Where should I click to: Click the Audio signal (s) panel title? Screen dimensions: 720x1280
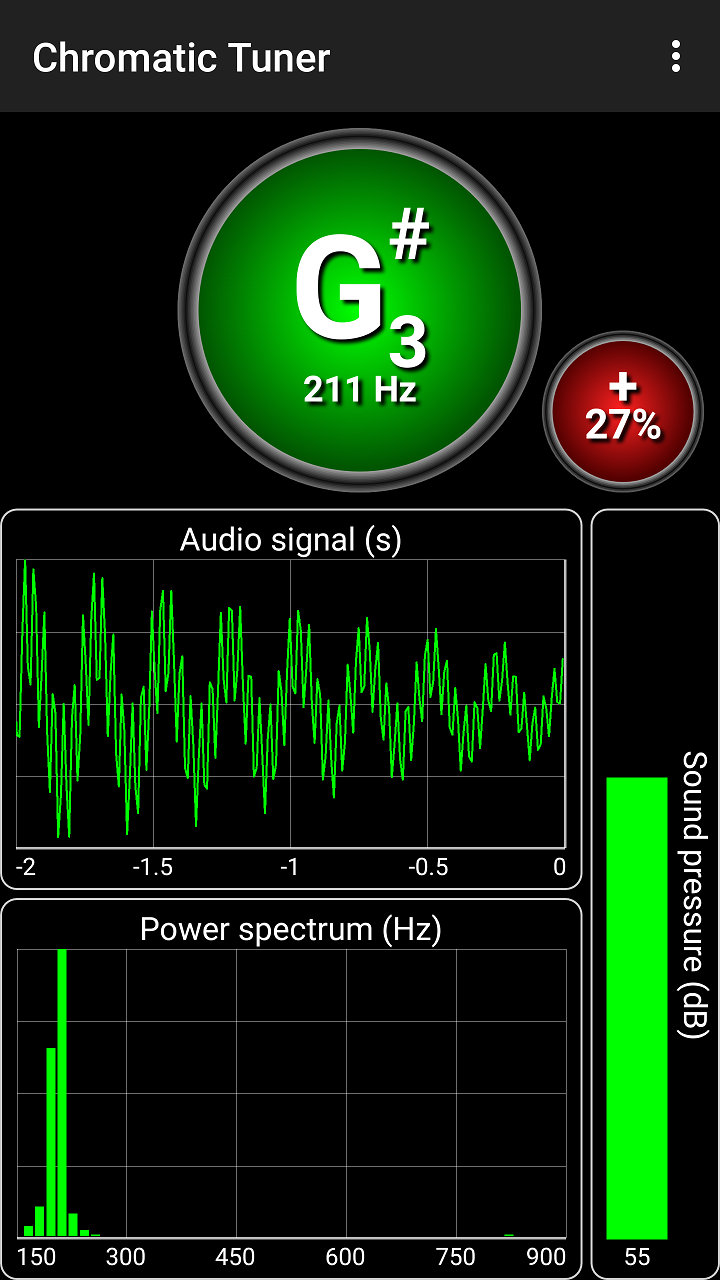pyautogui.click(x=292, y=541)
